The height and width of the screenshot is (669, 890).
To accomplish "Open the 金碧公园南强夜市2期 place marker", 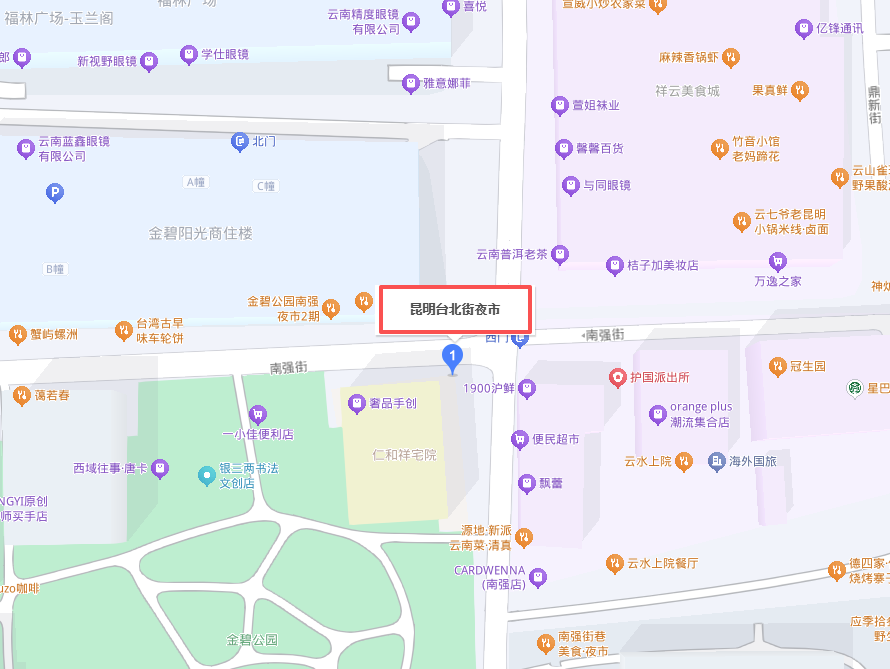I will pyautogui.click(x=364, y=302).
